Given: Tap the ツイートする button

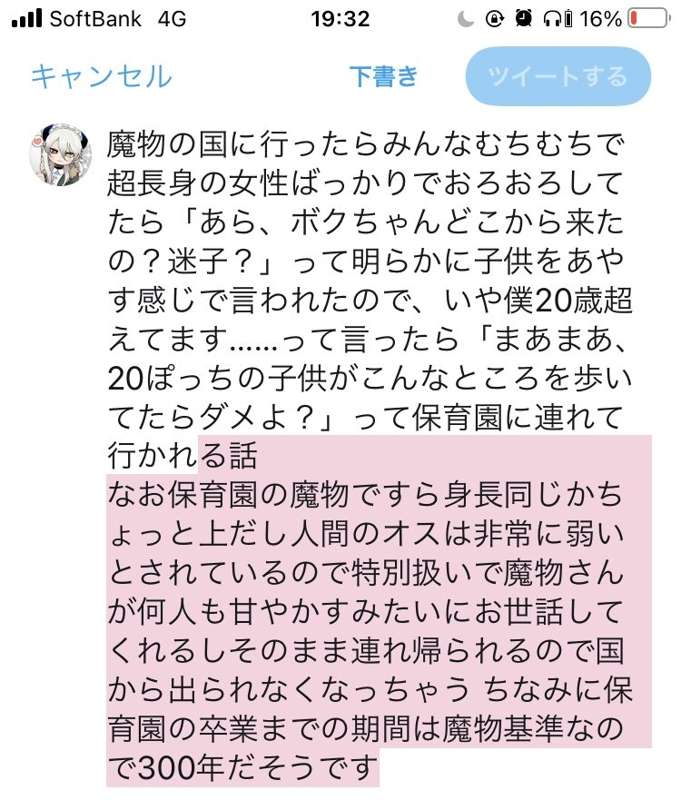Looking at the screenshot, I should pyautogui.click(x=558, y=76).
